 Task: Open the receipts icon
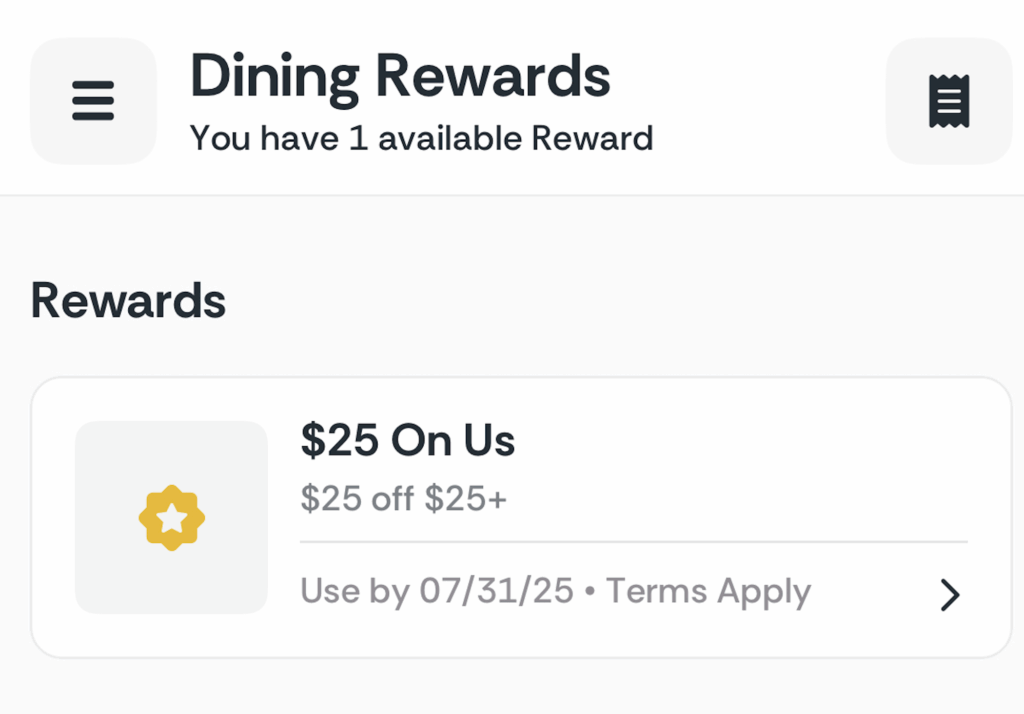coord(948,101)
